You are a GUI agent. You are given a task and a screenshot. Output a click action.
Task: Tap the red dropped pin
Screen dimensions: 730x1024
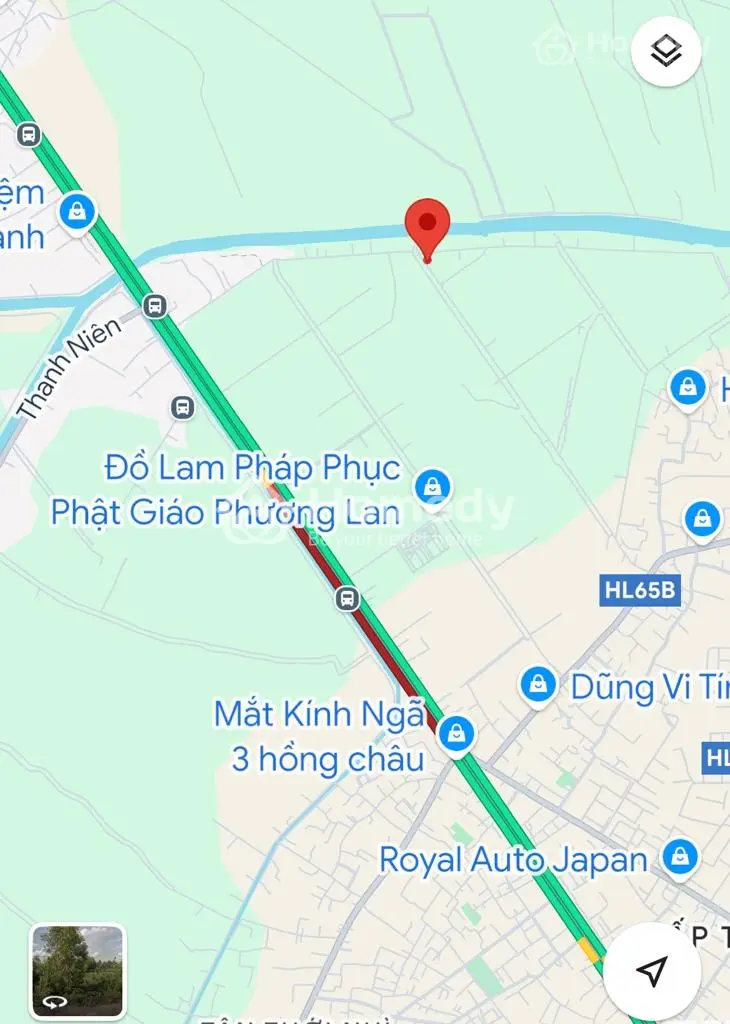coord(427,226)
